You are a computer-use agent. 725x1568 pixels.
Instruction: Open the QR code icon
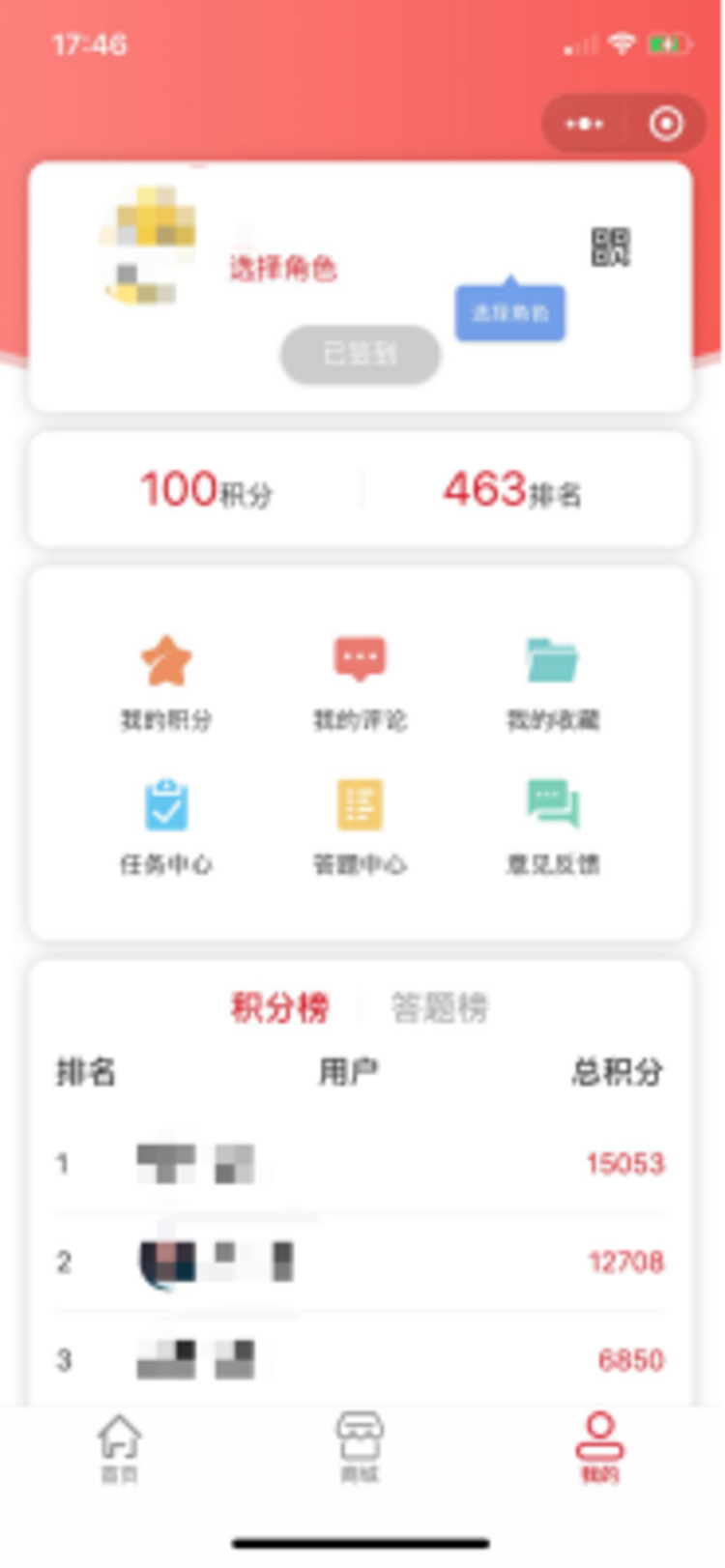(x=610, y=247)
